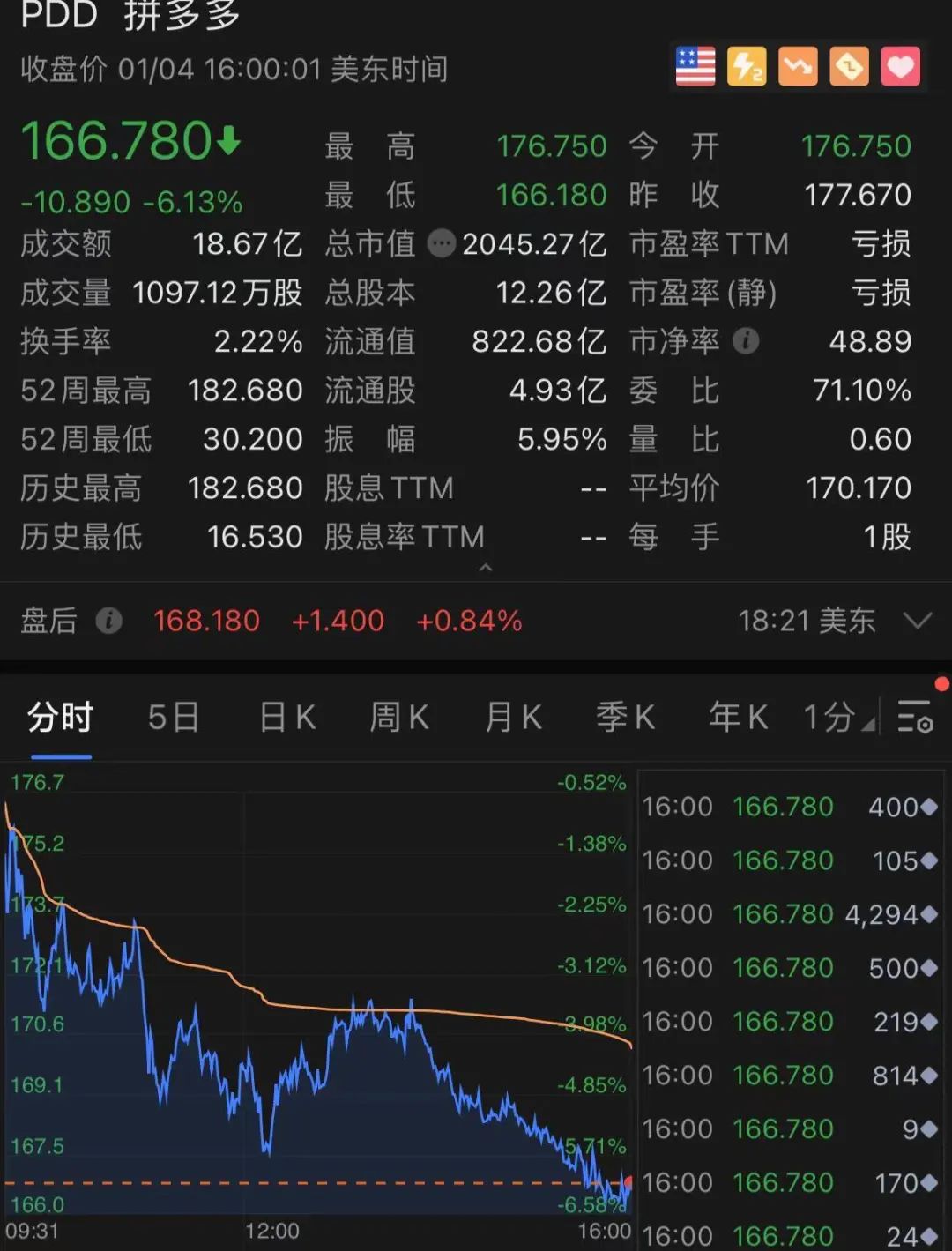The image size is (952, 1251).
Task: Expand the 盘后 after-hours details chevron
Action: click(x=918, y=621)
